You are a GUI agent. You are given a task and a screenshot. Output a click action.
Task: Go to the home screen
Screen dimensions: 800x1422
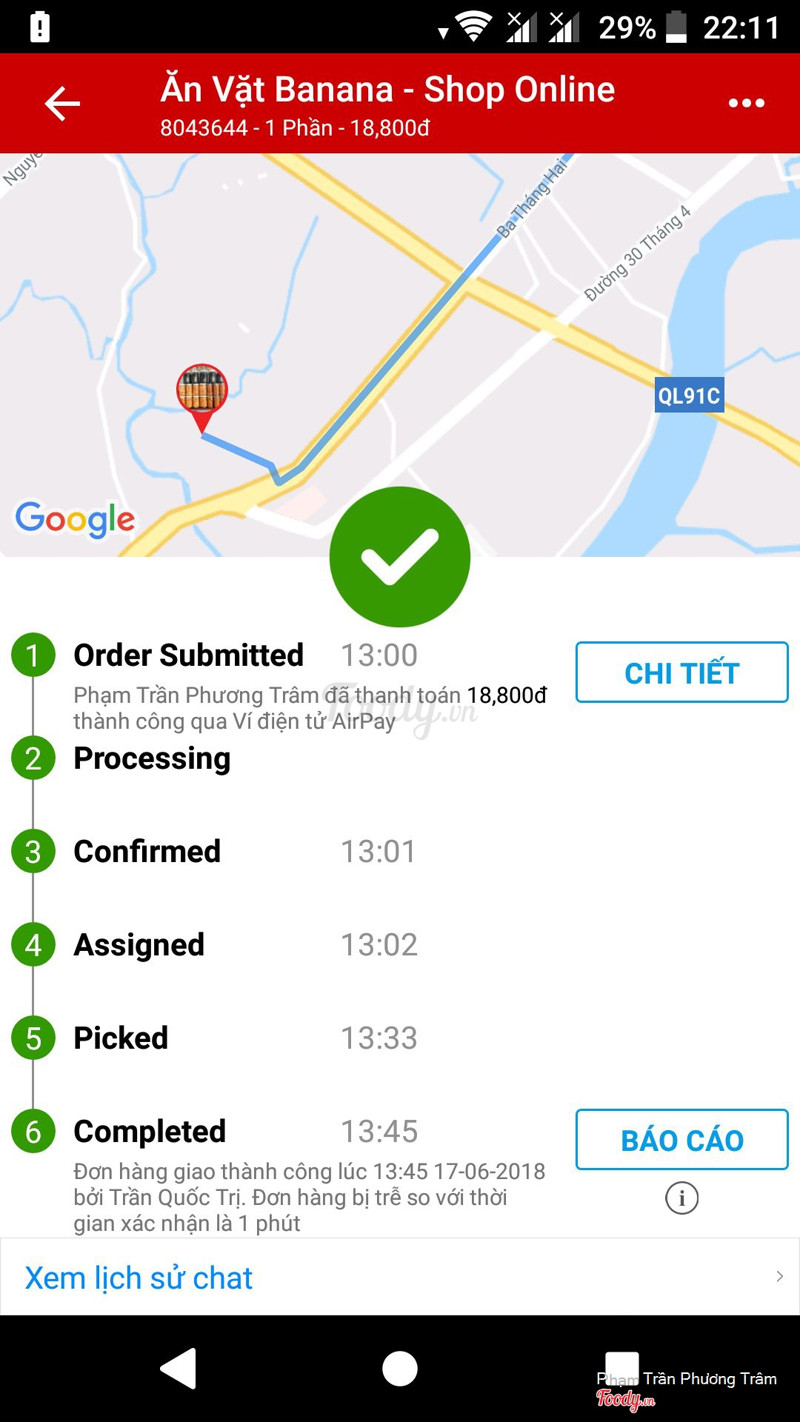coord(400,1368)
